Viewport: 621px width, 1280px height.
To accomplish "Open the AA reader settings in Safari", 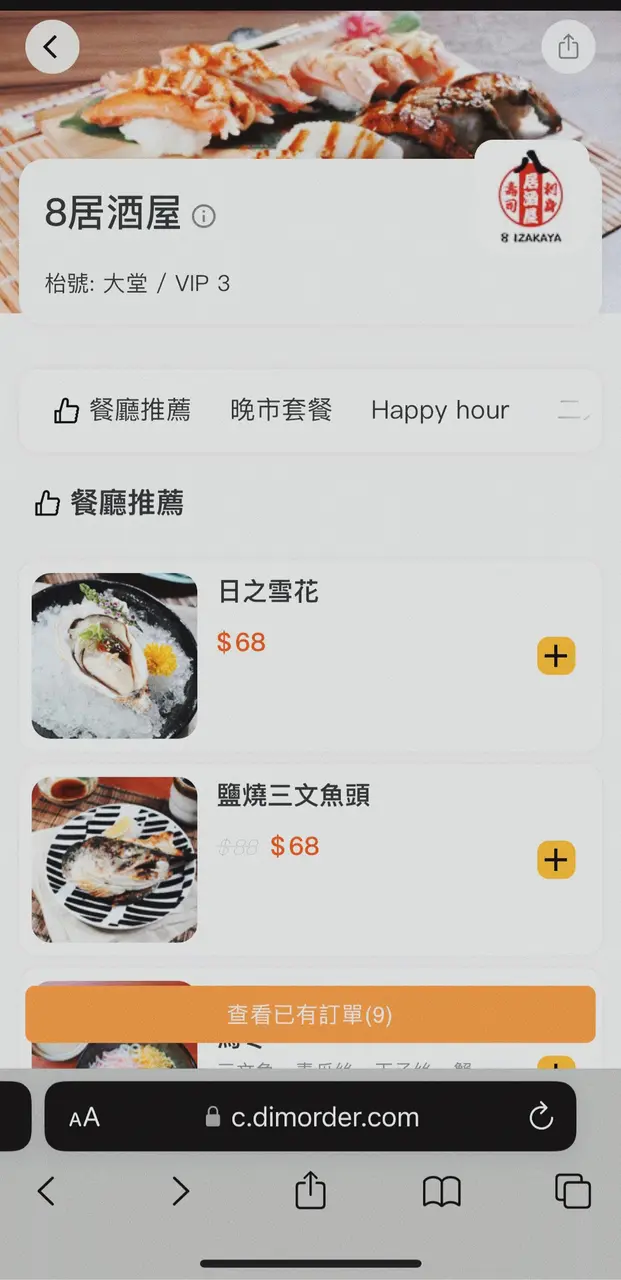I will click(85, 1117).
